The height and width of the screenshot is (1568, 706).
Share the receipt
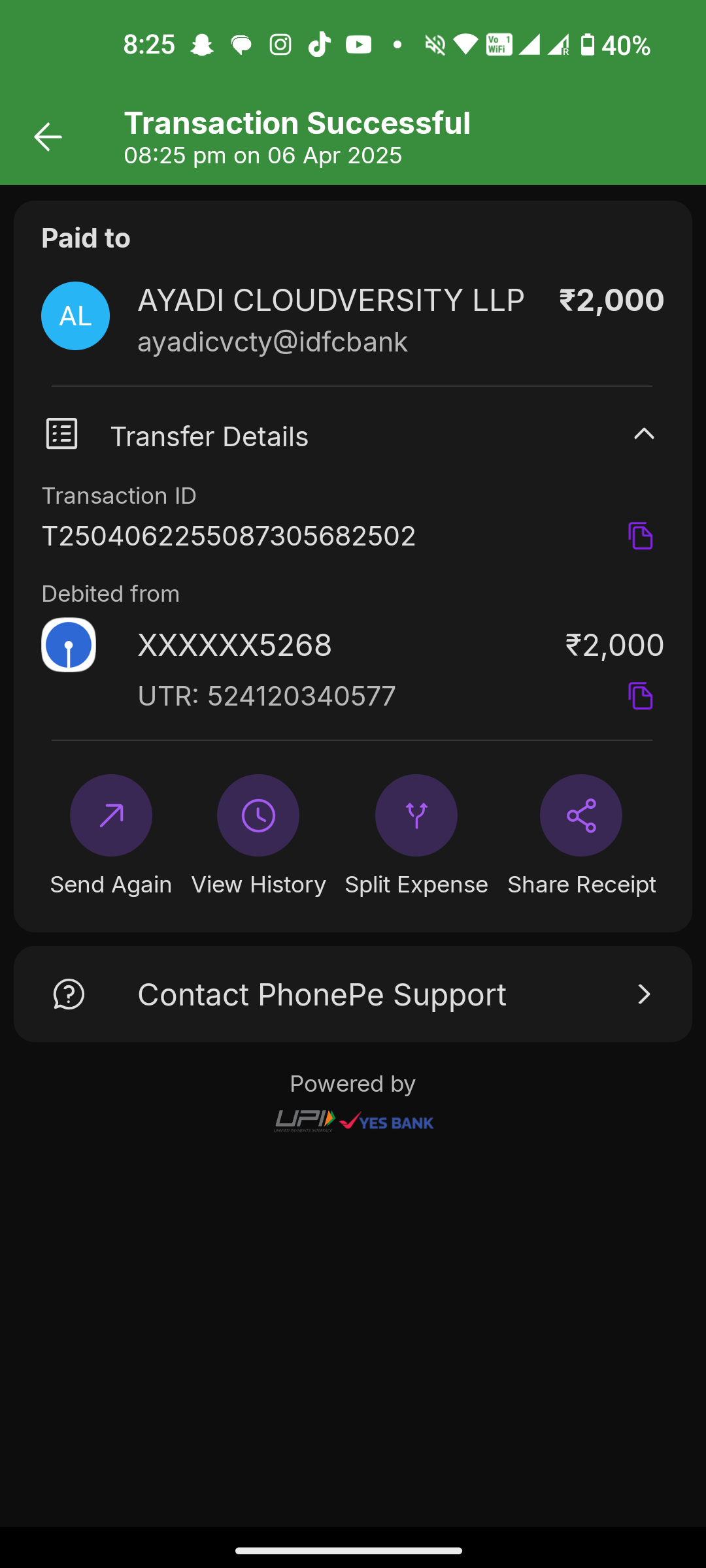click(581, 815)
